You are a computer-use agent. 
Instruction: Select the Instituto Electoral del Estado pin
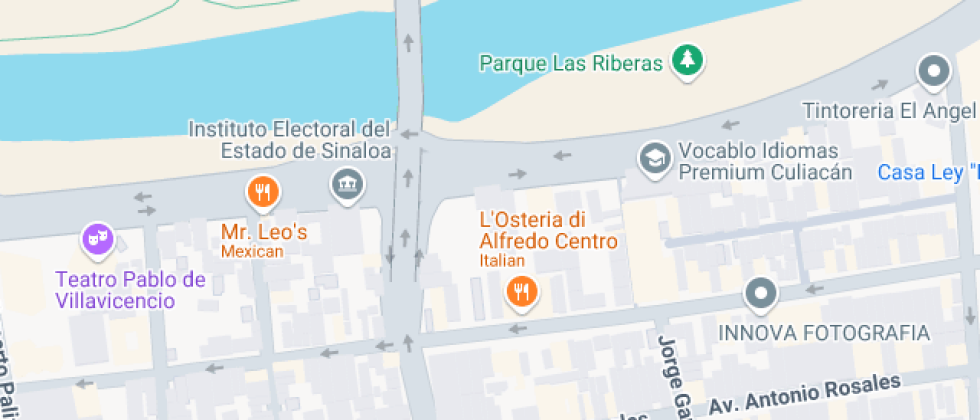348,186
